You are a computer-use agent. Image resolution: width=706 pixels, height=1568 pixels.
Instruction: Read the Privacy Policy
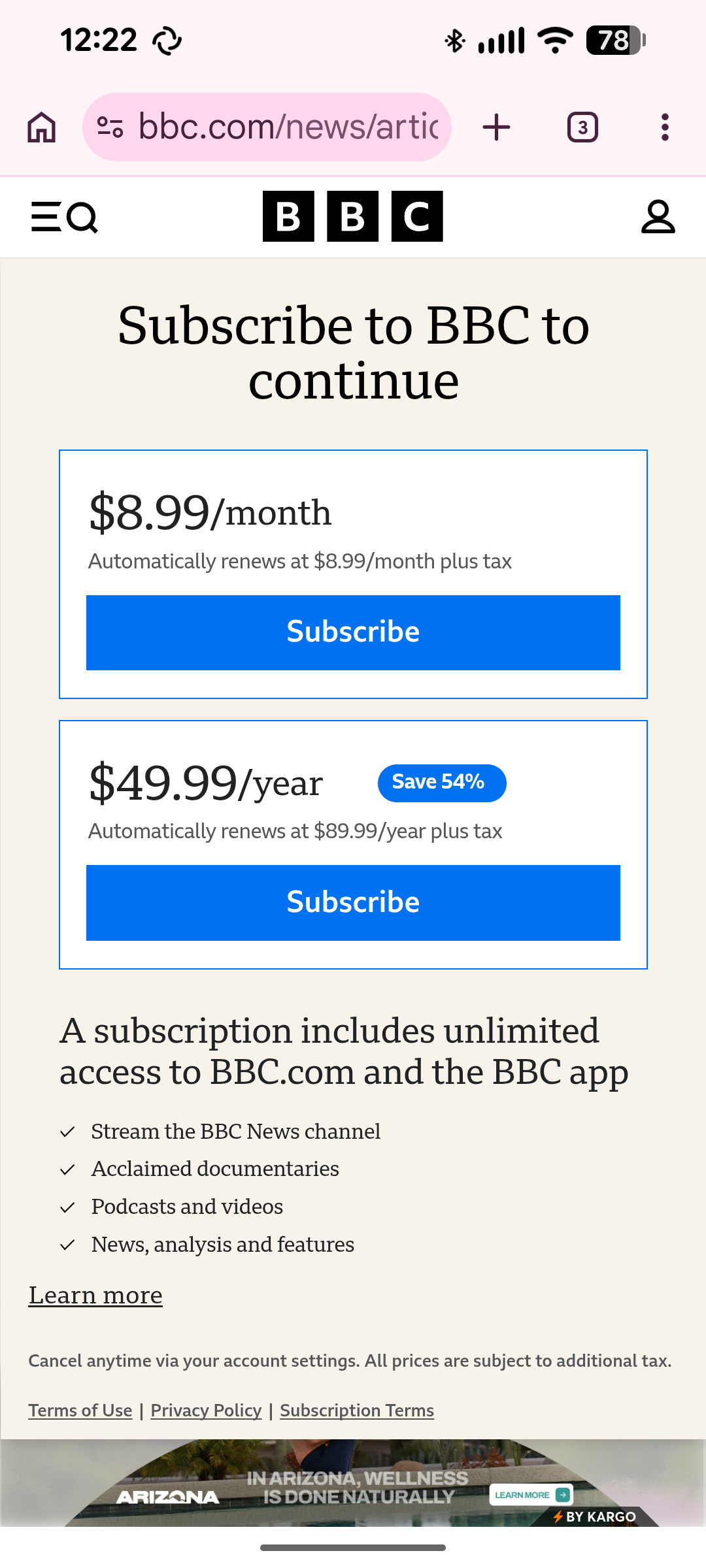[206, 1411]
